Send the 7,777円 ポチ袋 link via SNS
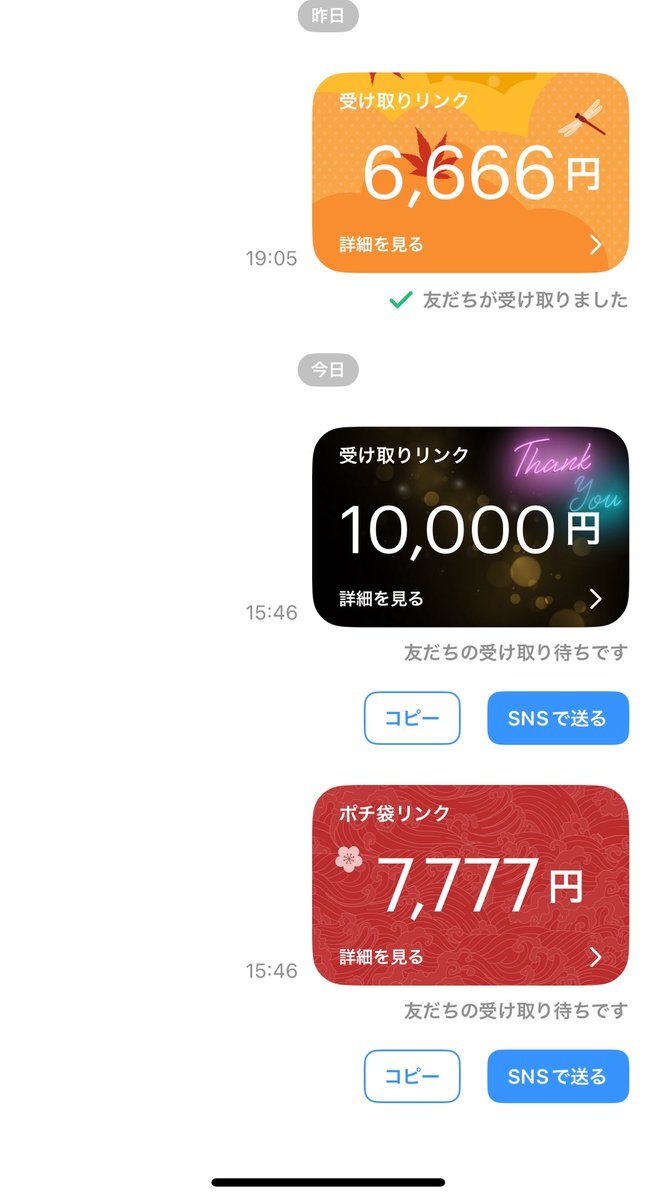656x1200 pixels. pyautogui.click(x=558, y=1076)
